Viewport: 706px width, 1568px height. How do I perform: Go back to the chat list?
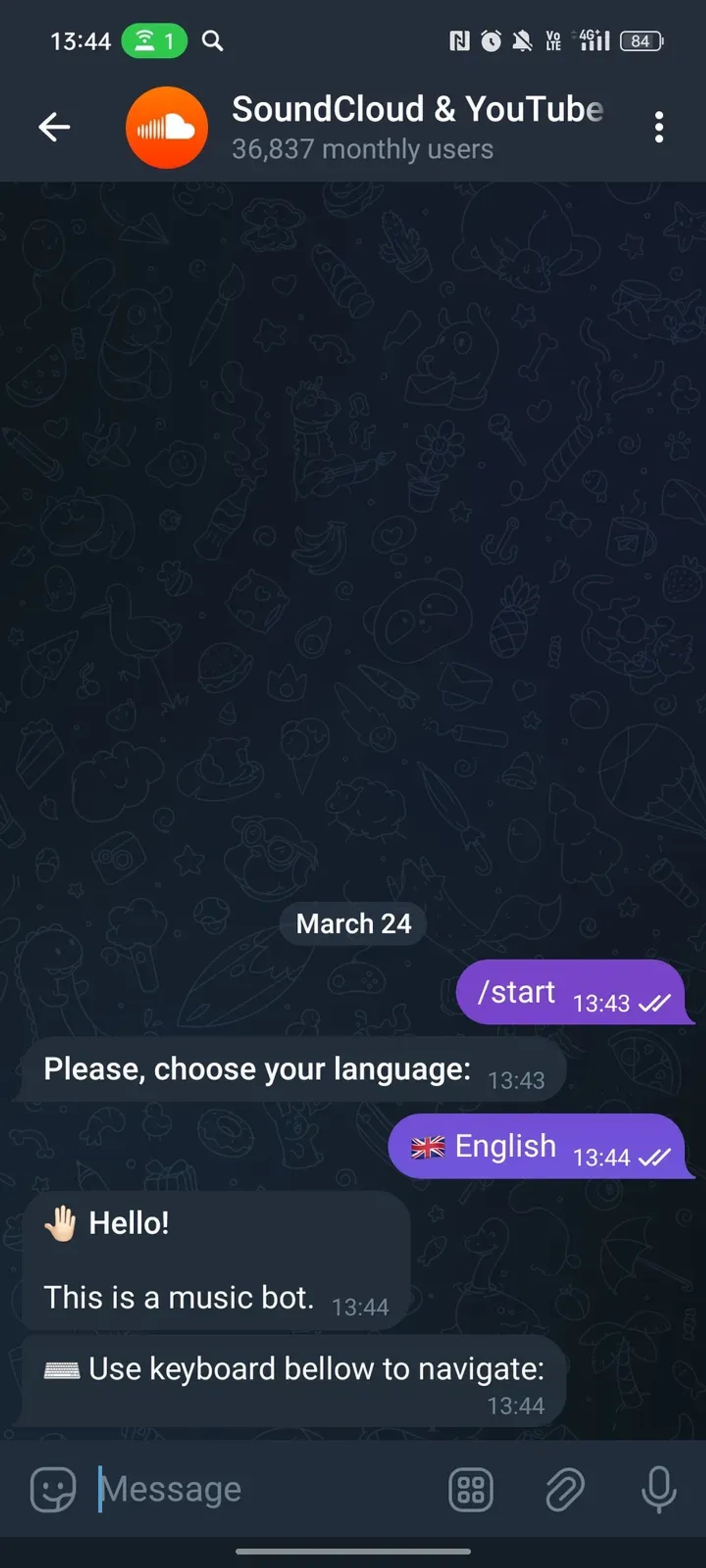[x=53, y=127]
